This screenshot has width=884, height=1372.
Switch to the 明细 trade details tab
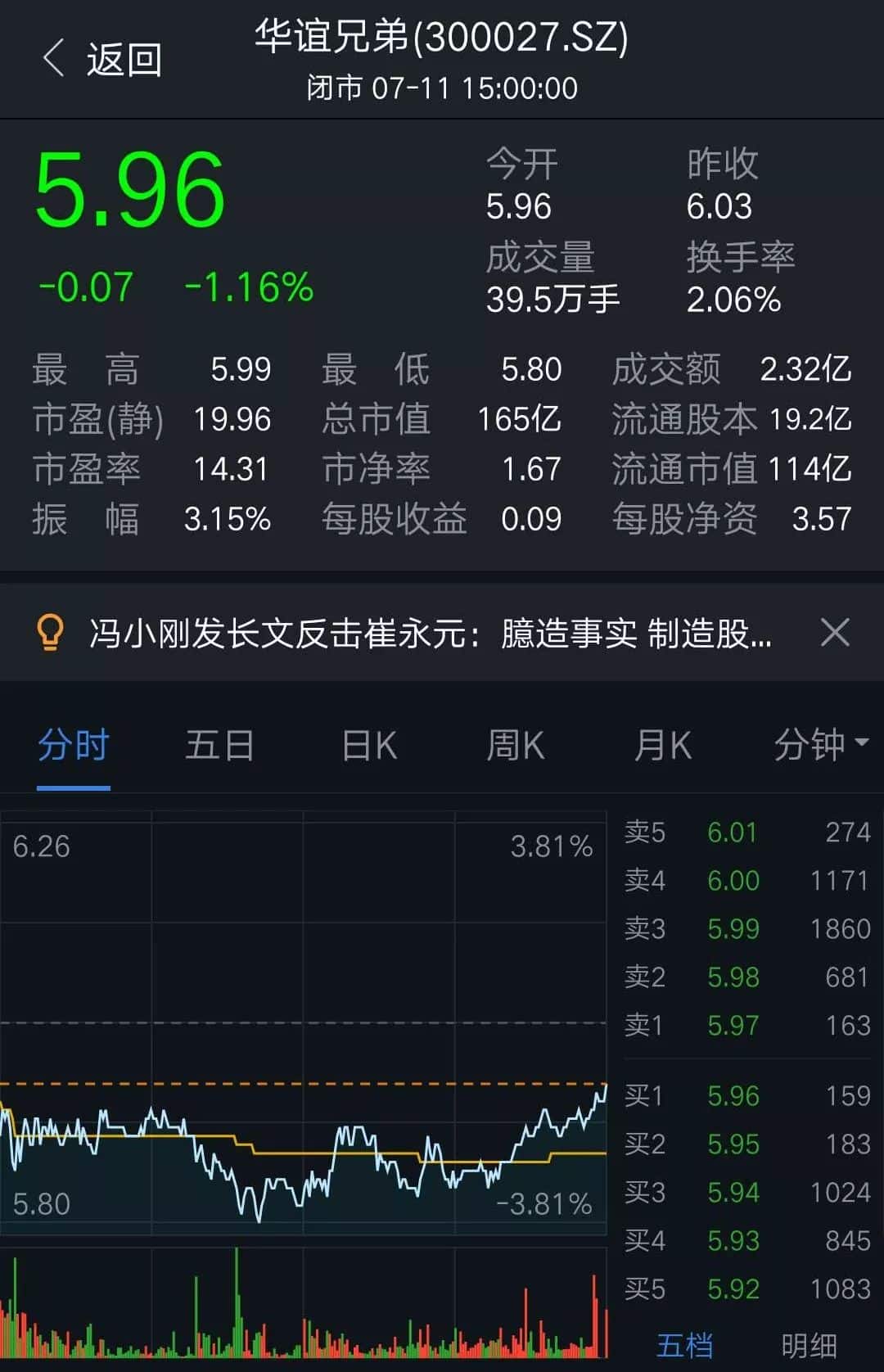click(809, 1346)
